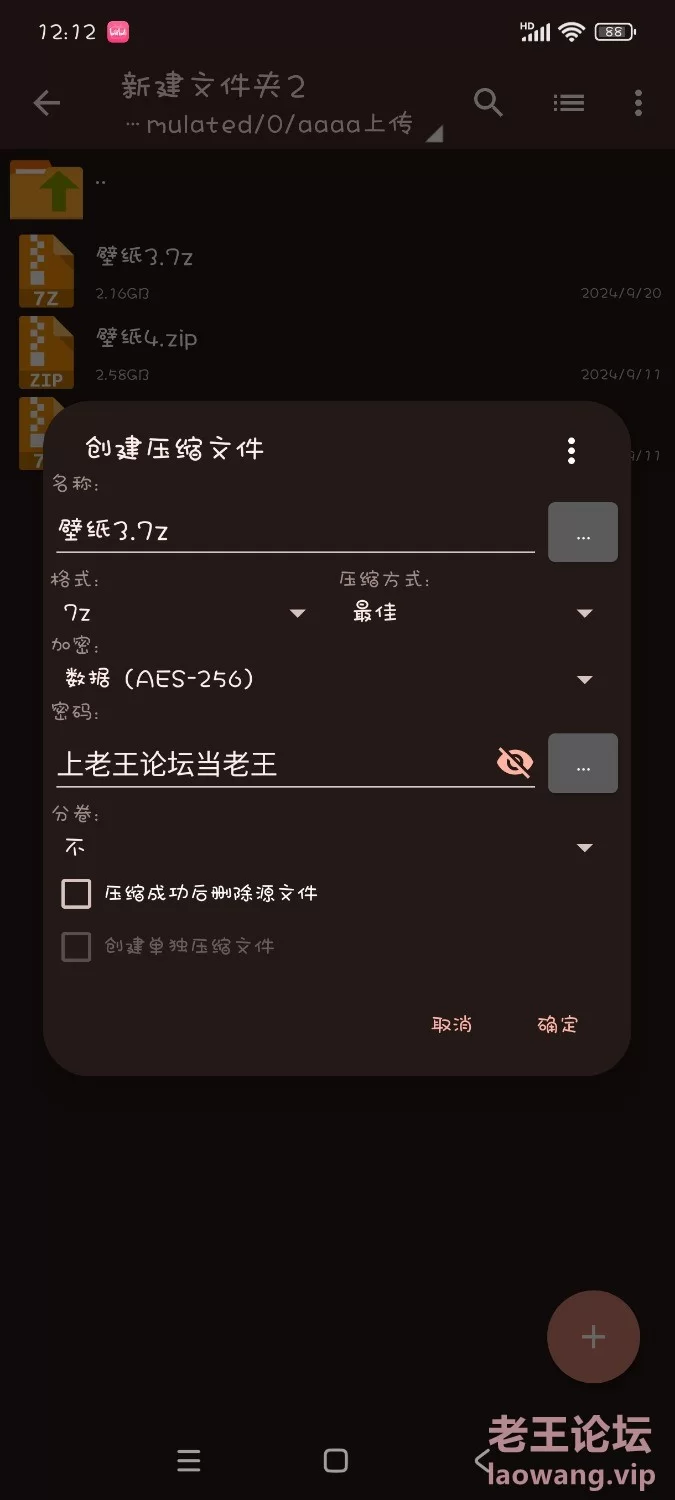Cancel with the 取消 button

click(x=451, y=1024)
